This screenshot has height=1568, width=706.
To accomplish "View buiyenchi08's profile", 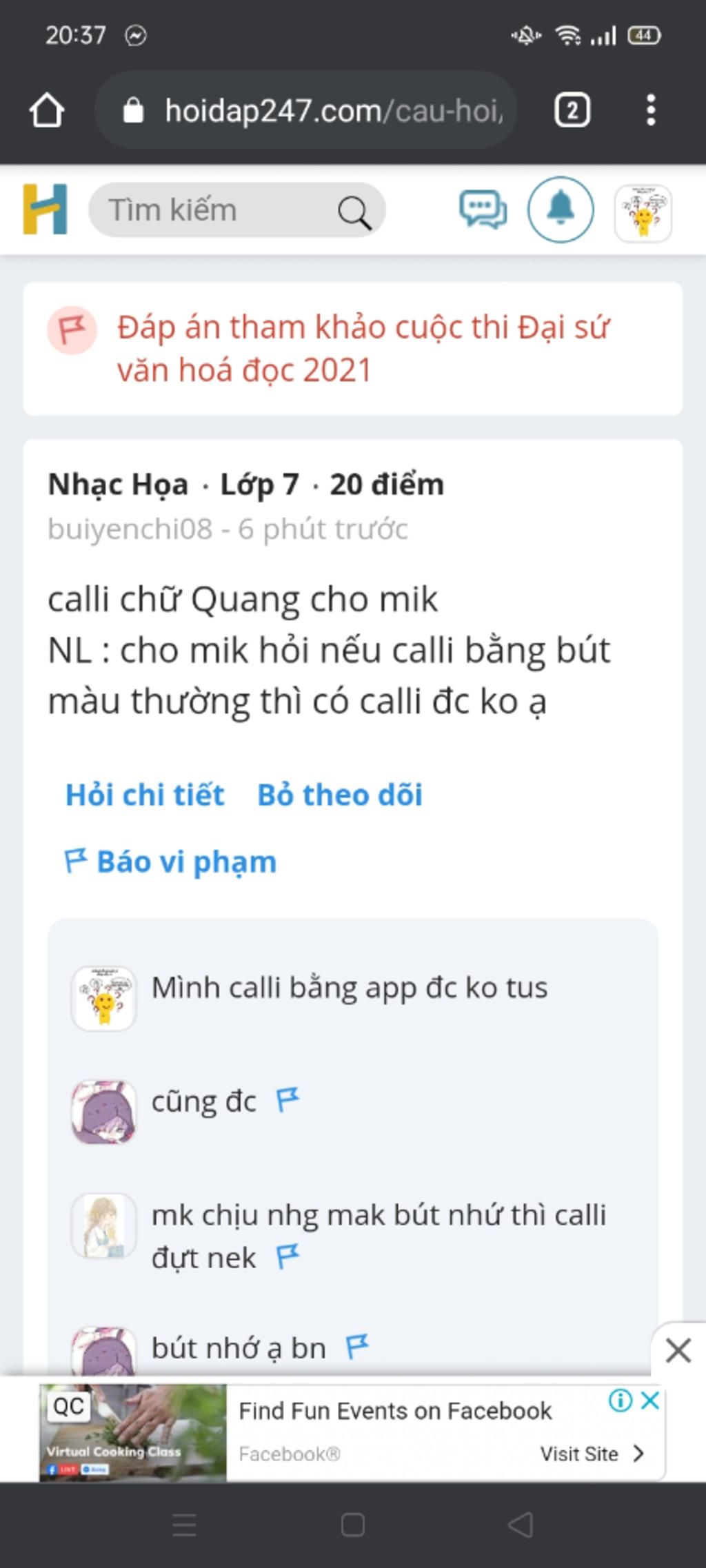I will pos(130,529).
